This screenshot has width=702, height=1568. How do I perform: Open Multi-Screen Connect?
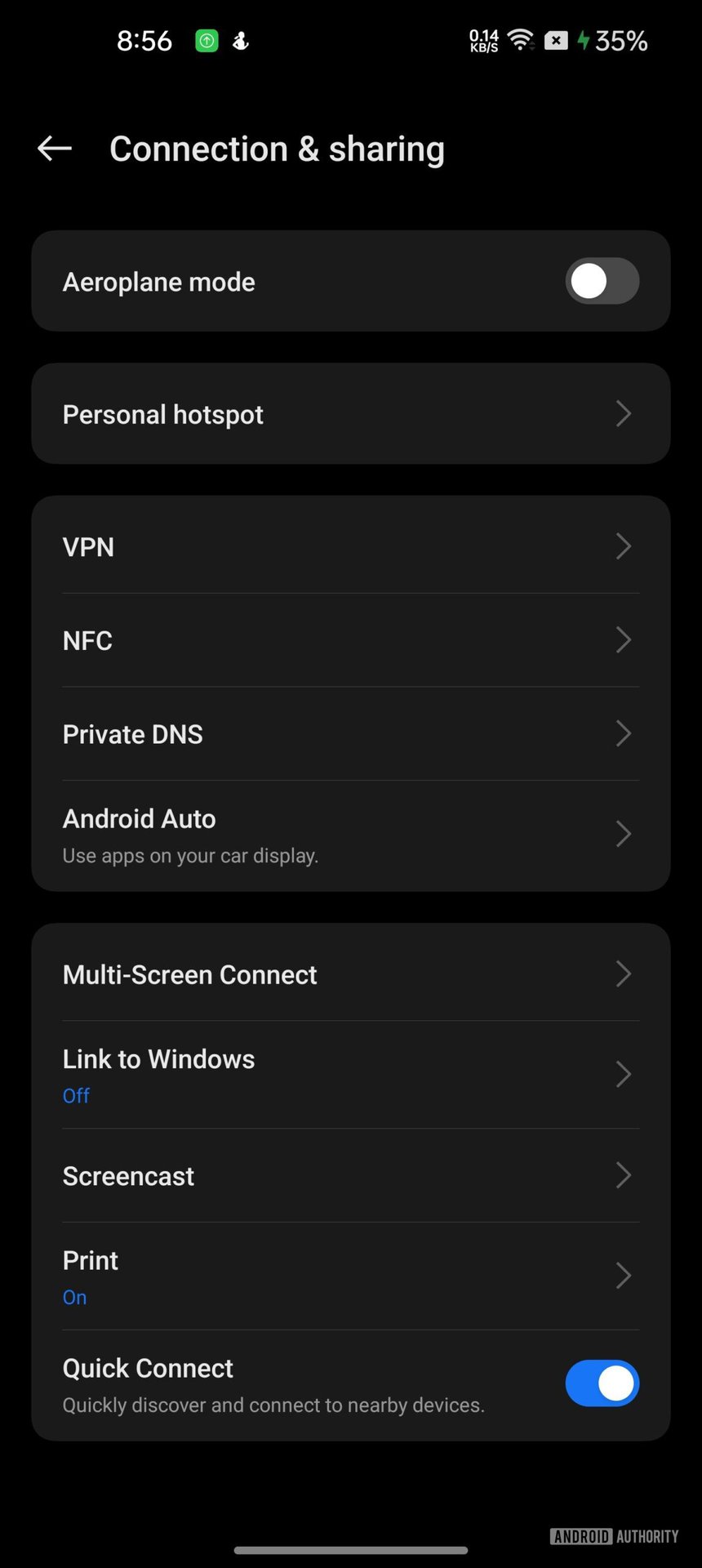(x=351, y=974)
